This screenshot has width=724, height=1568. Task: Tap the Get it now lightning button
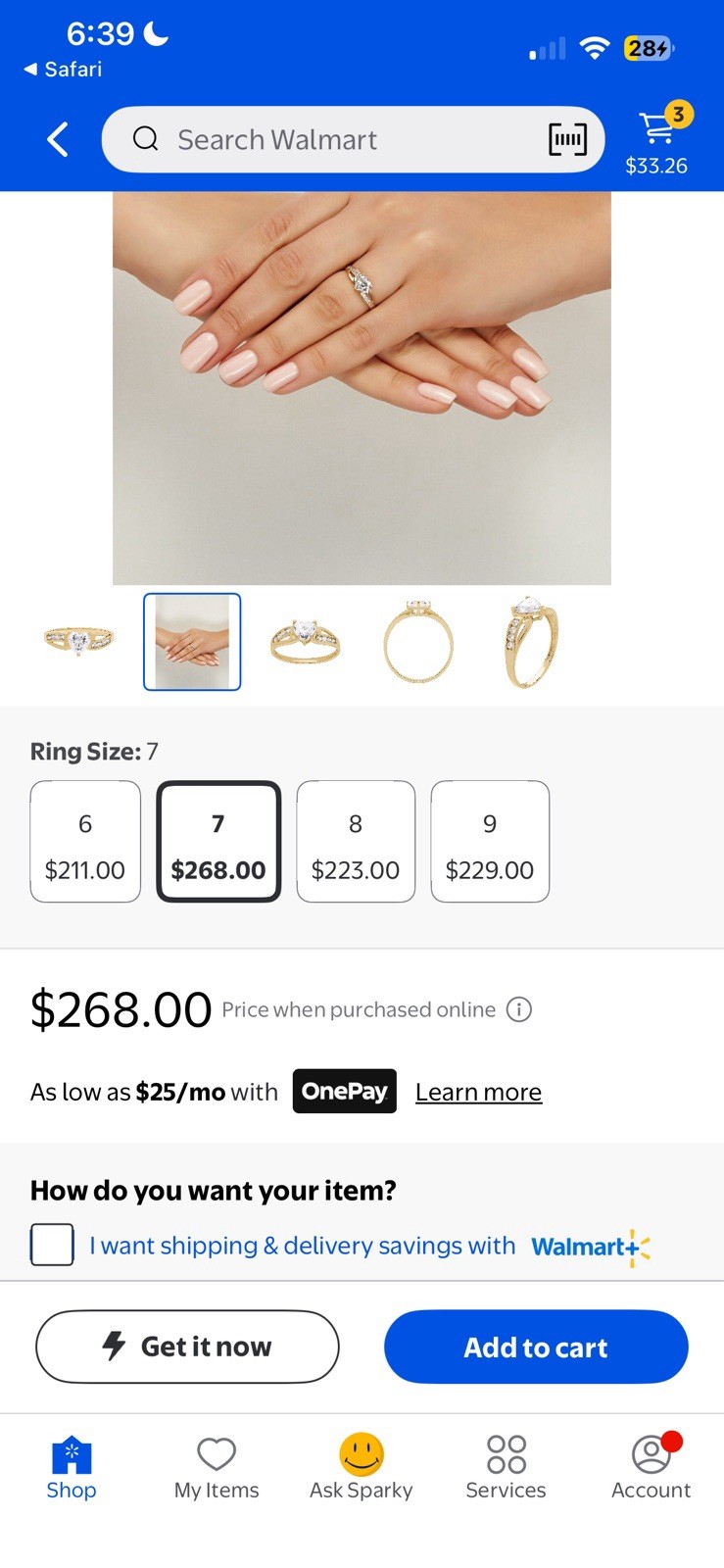pos(187,1347)
